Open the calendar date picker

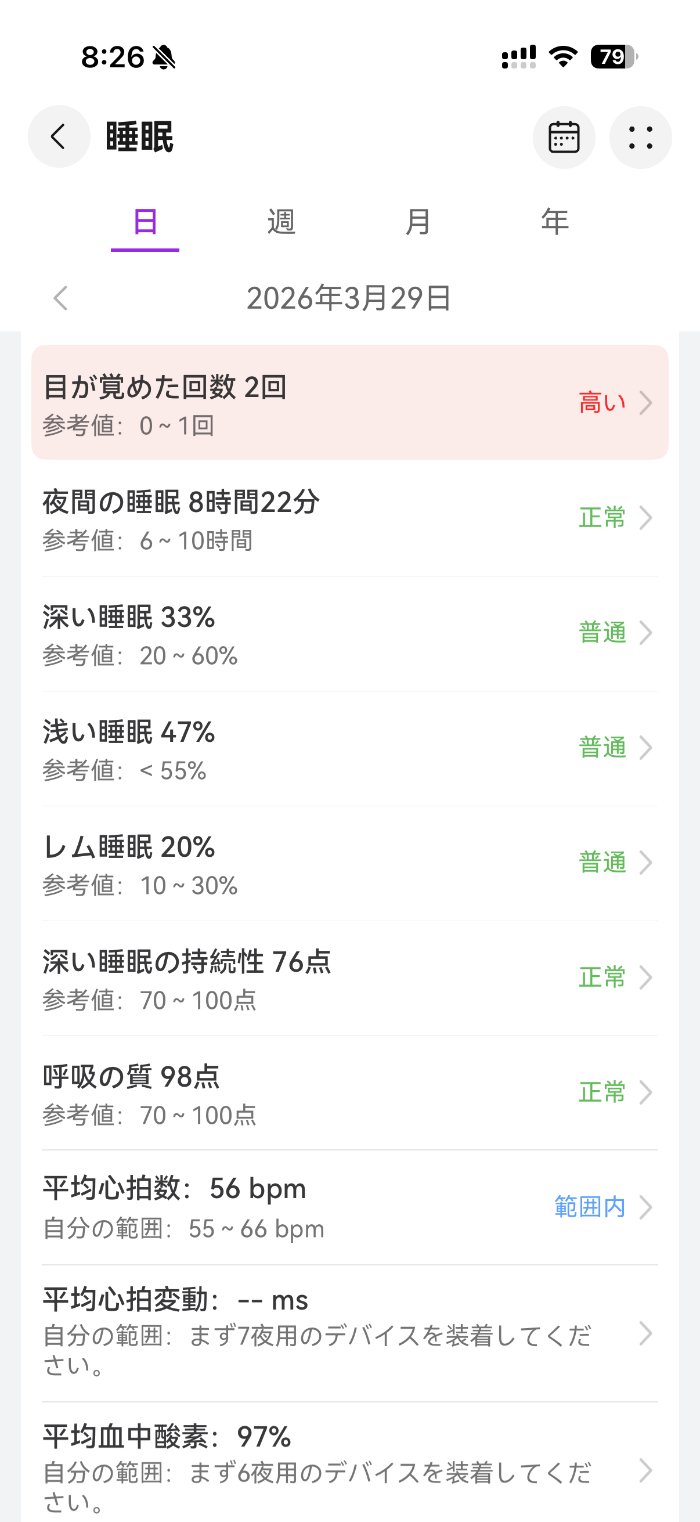click(x=564, y=137)
